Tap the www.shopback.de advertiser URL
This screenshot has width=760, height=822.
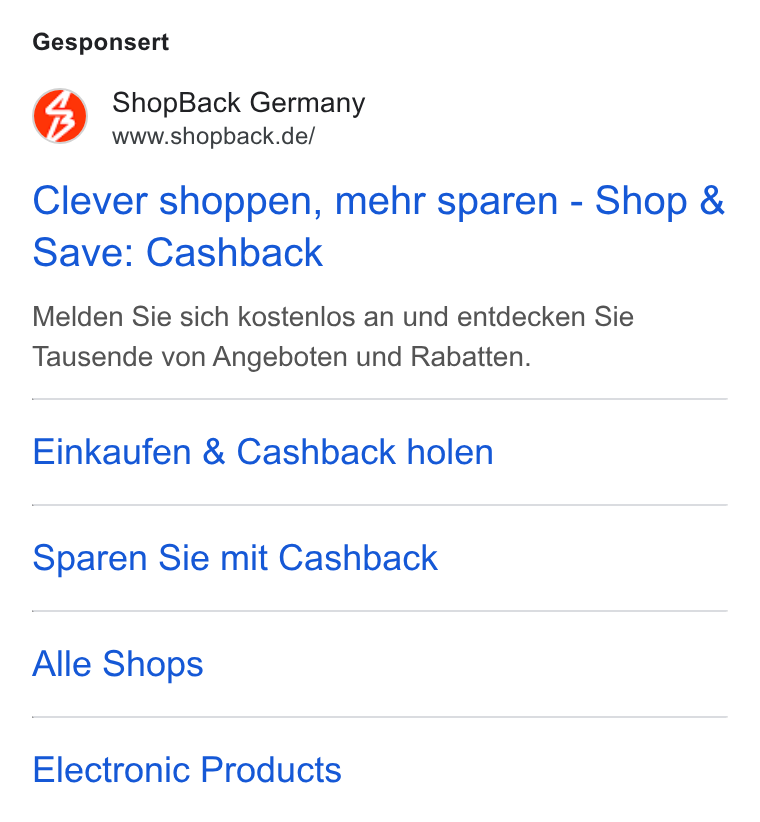click(x=213, y=136)
